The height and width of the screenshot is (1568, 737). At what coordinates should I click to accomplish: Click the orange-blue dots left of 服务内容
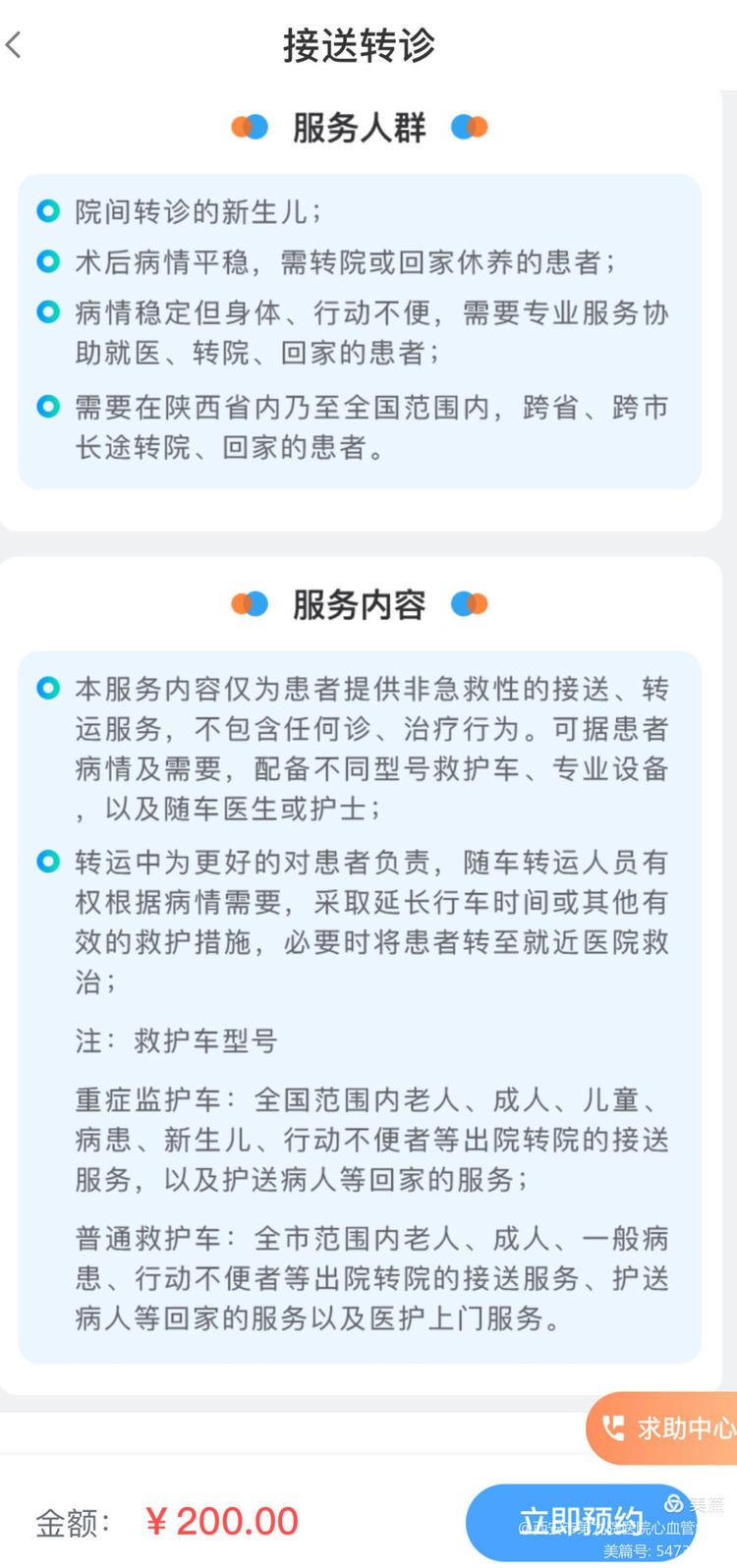coord(252,604)
